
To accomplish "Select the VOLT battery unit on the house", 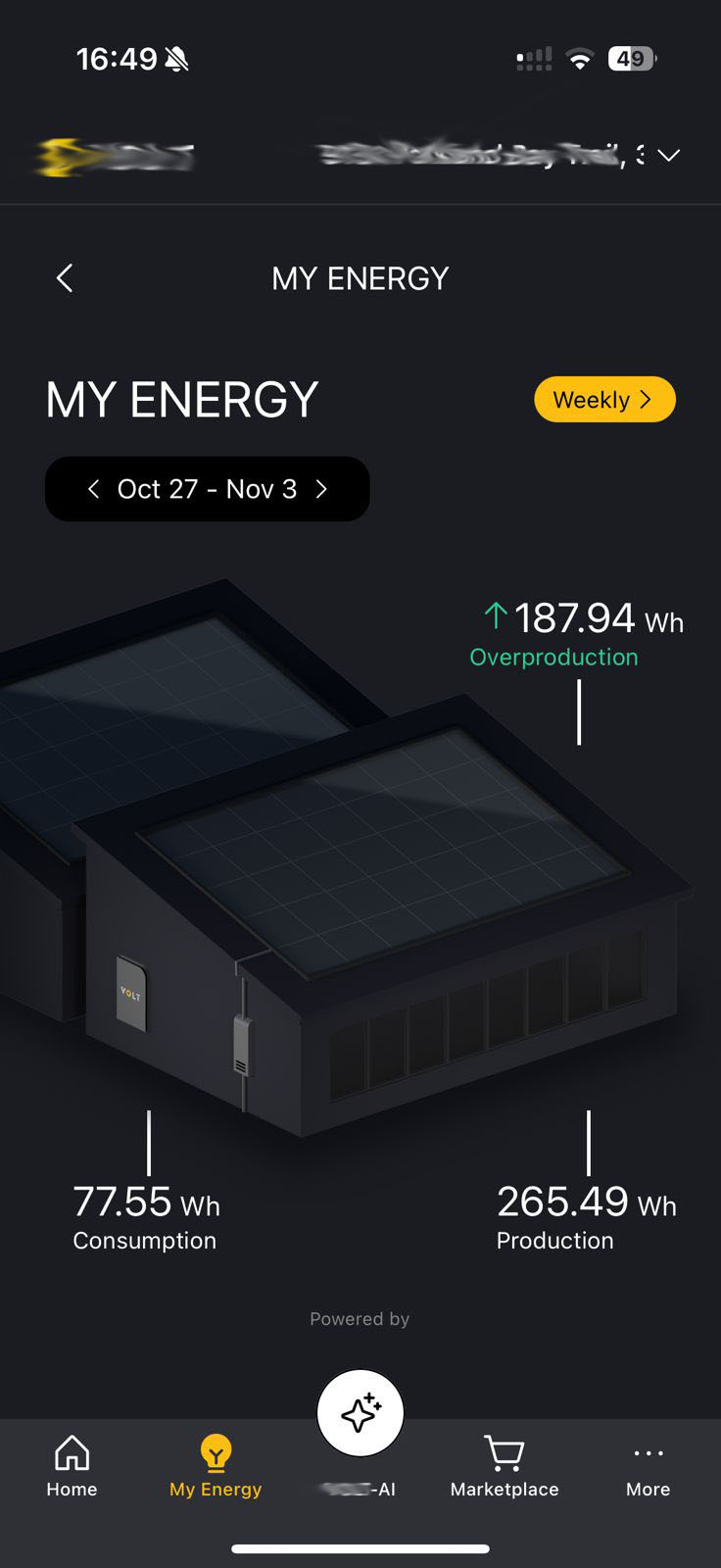I will 131,995.
